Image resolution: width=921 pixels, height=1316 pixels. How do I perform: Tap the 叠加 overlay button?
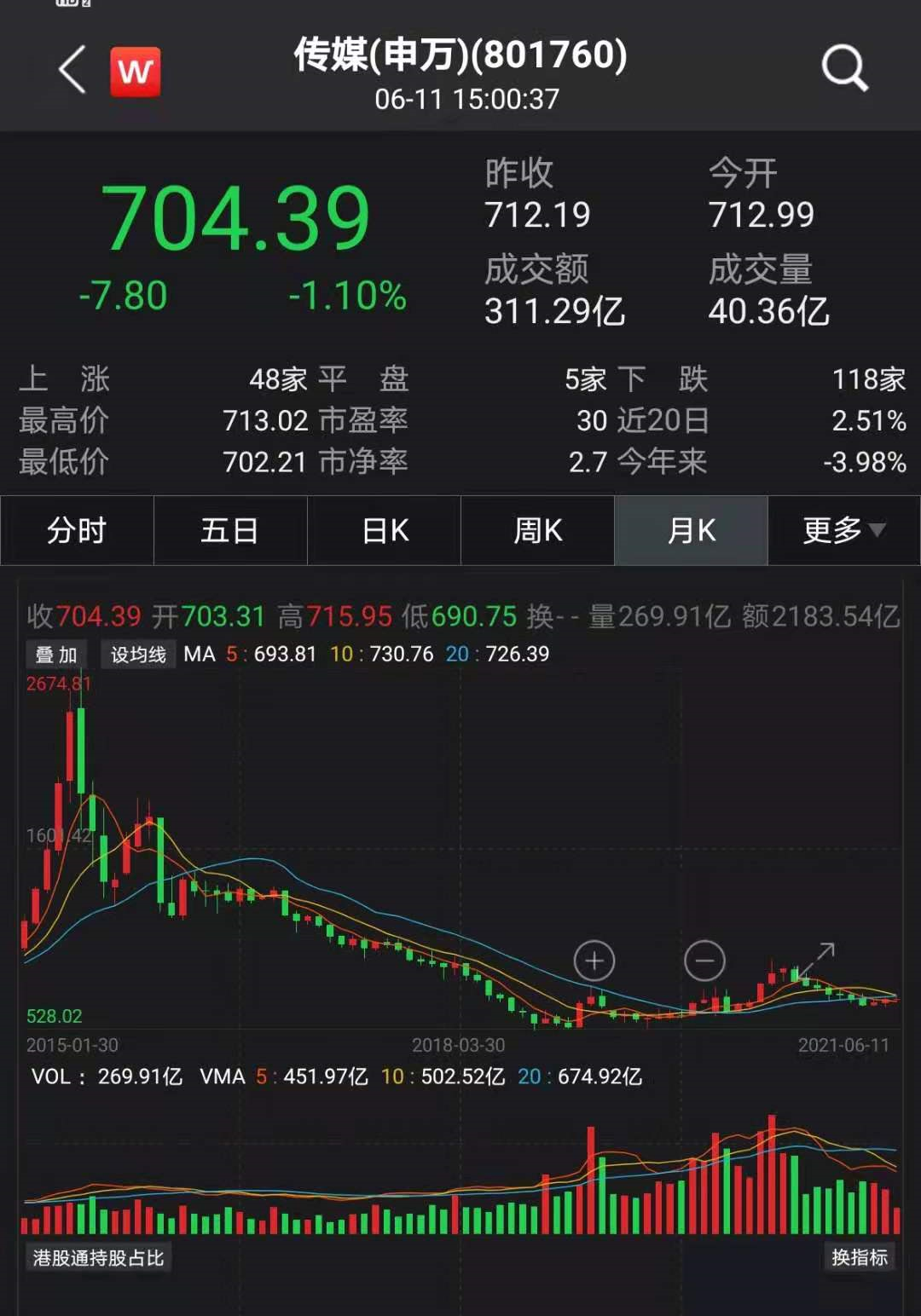(x=56, y=655)
